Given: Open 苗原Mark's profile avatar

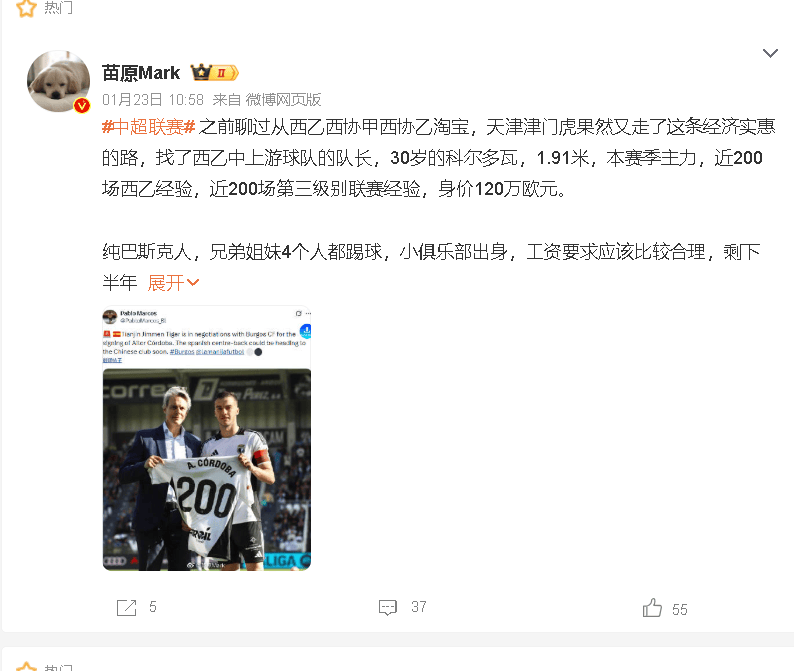Looking at the screenshot, I should point(59,84).
